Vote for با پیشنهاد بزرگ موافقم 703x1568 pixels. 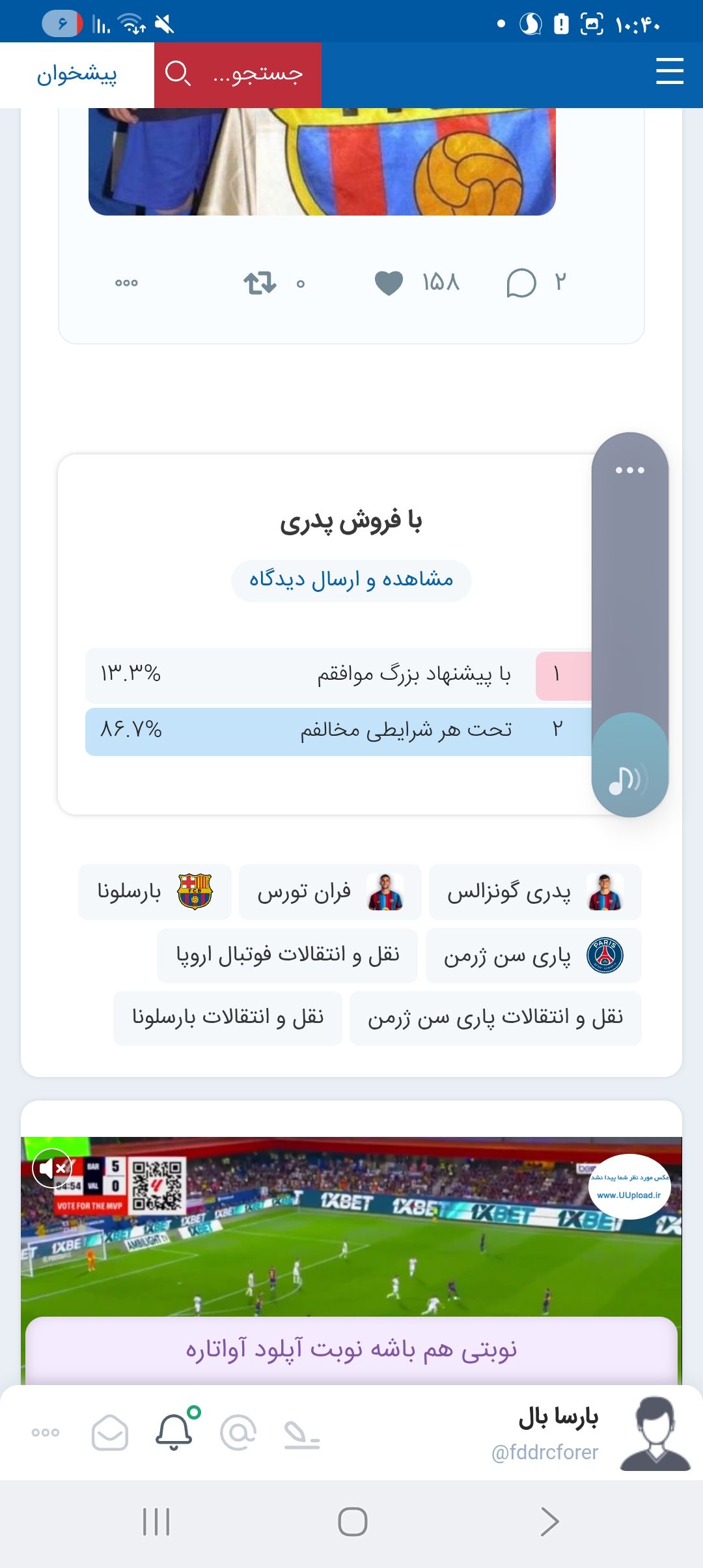(x=338, y=675)
